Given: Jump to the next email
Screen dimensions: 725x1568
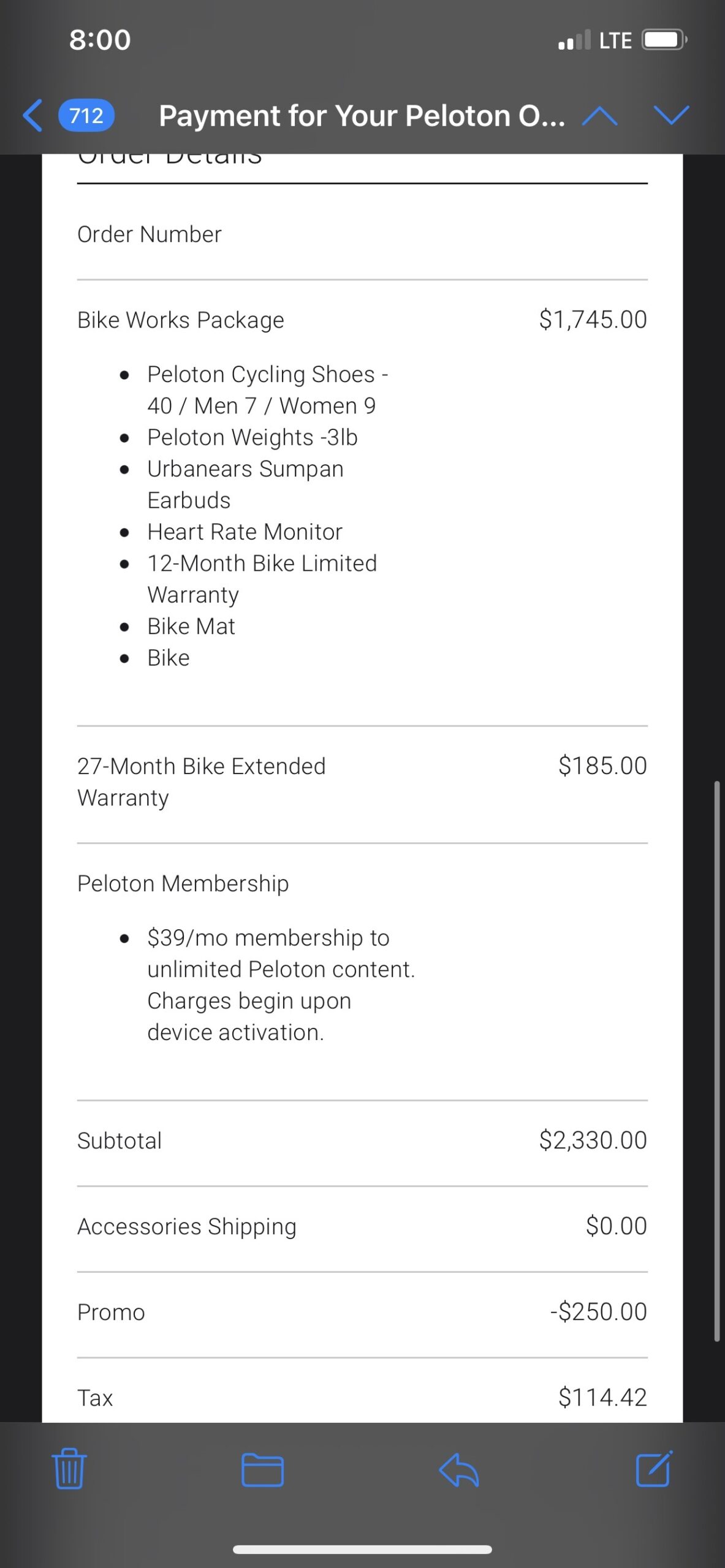Looking at the screenshot, I should tap(671, 115).
